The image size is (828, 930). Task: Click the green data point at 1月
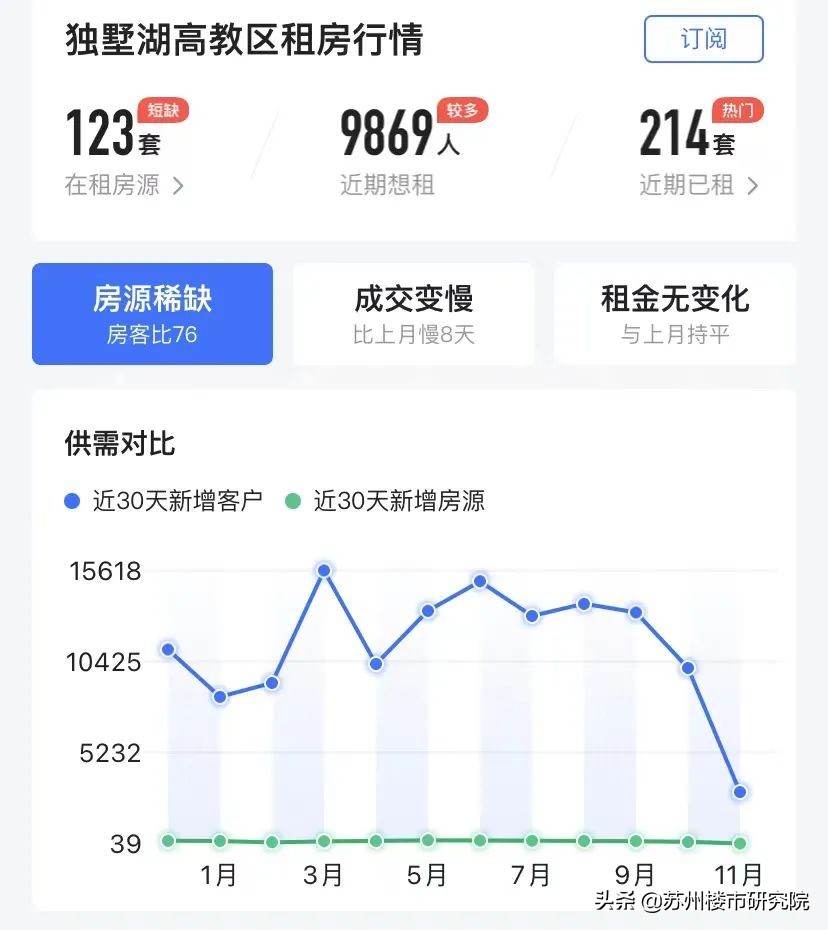220,843
